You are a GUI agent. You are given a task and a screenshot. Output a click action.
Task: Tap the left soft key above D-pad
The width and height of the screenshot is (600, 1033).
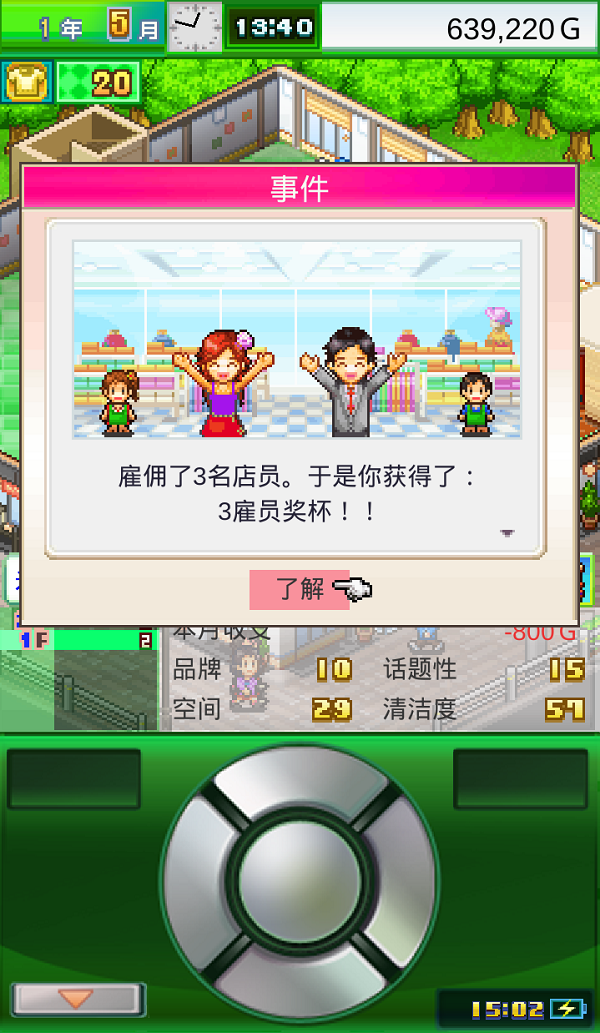[x=74, y=778]
